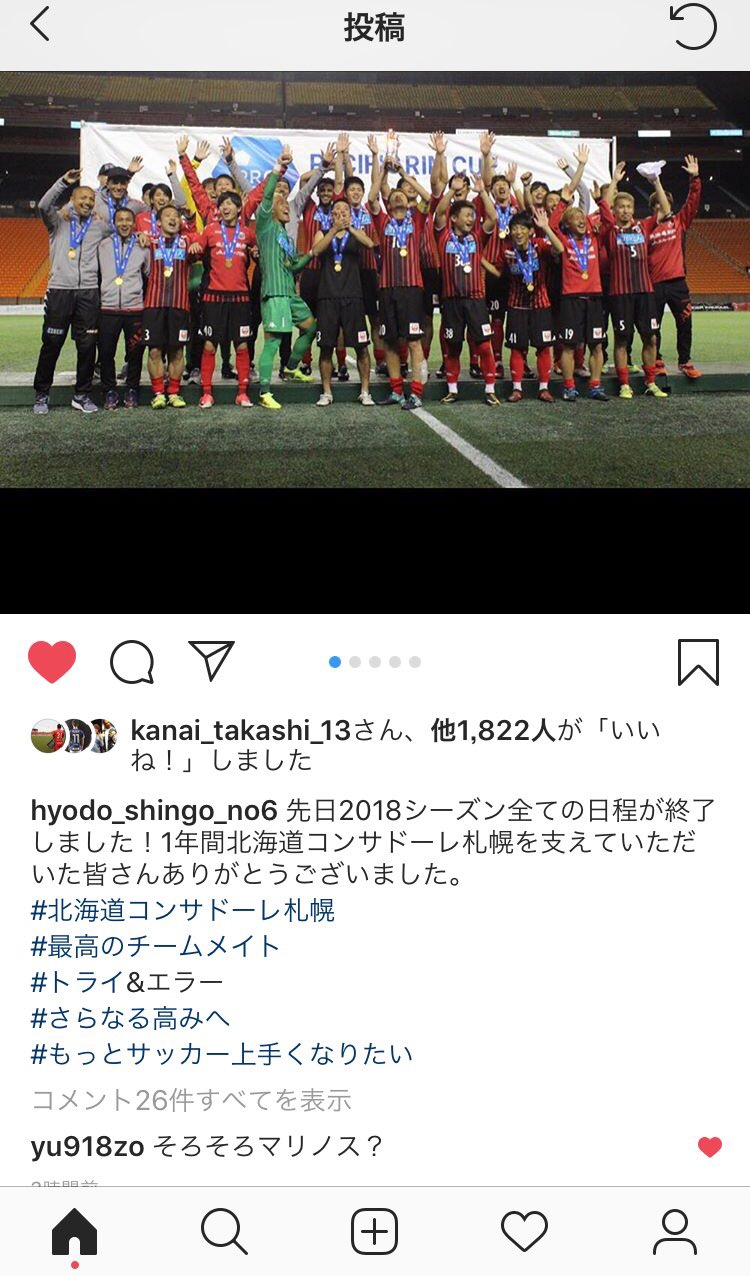Go back from the 投稿 screen
The image size is (750, 1276).
[40, 25]
